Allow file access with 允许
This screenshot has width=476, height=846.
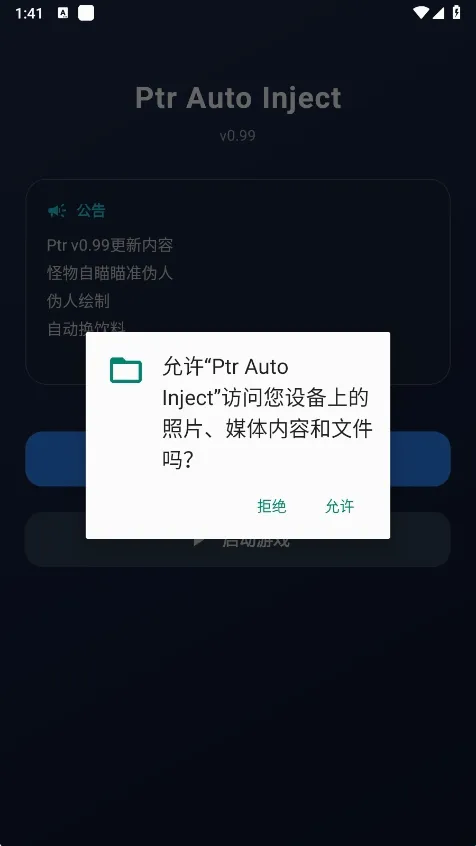coord(339,506)
